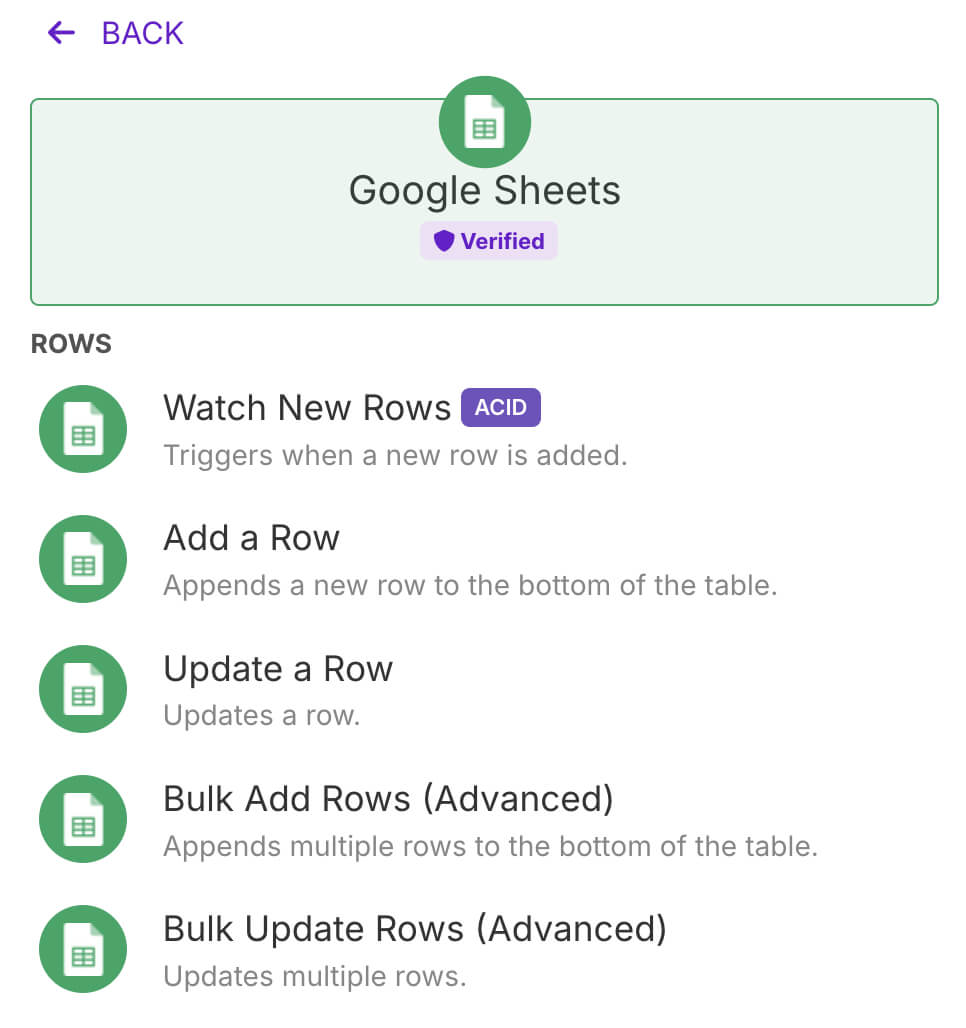Open the Update a Row module
This screenshot has height=1028, width=966.
278,669
